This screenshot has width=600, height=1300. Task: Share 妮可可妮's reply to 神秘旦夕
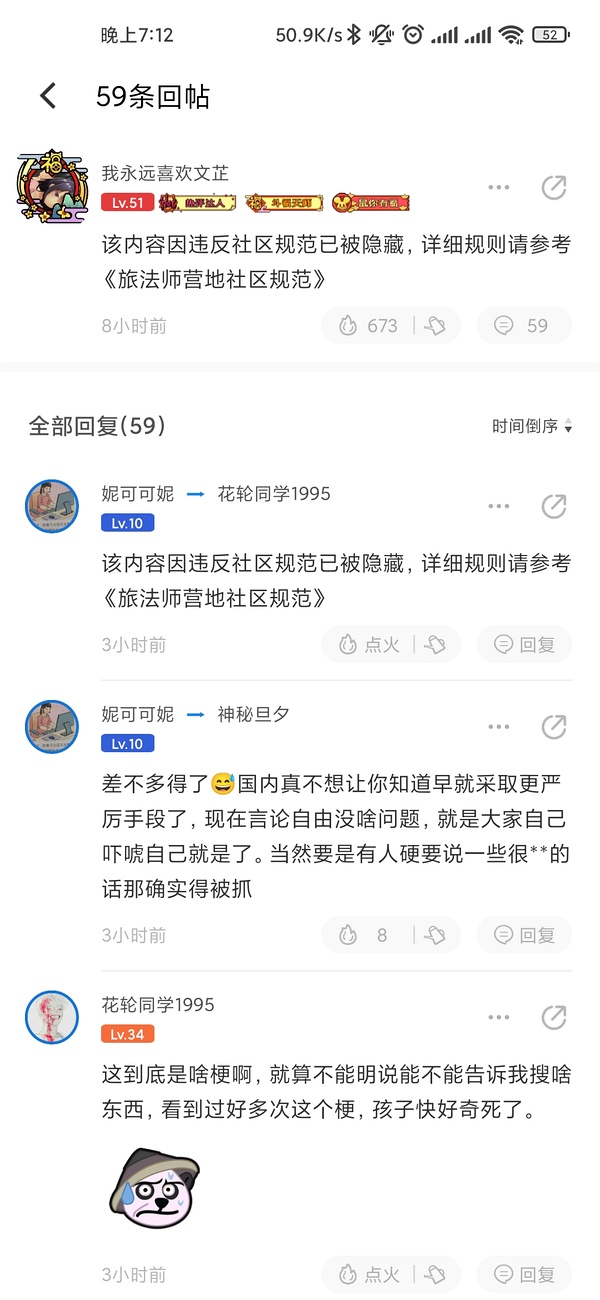pyautogui.click(x=553, y=727)
